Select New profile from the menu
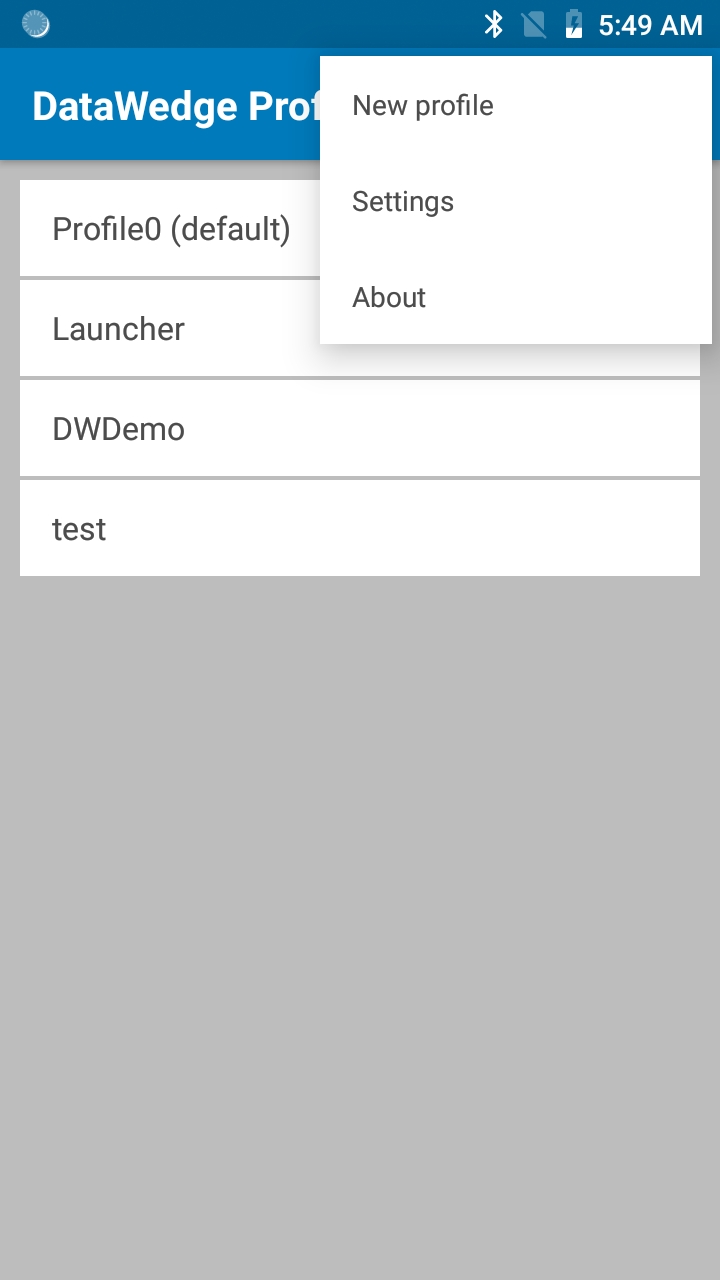The height and width of the screenshot is (1280, 720). tap(516, 105)
